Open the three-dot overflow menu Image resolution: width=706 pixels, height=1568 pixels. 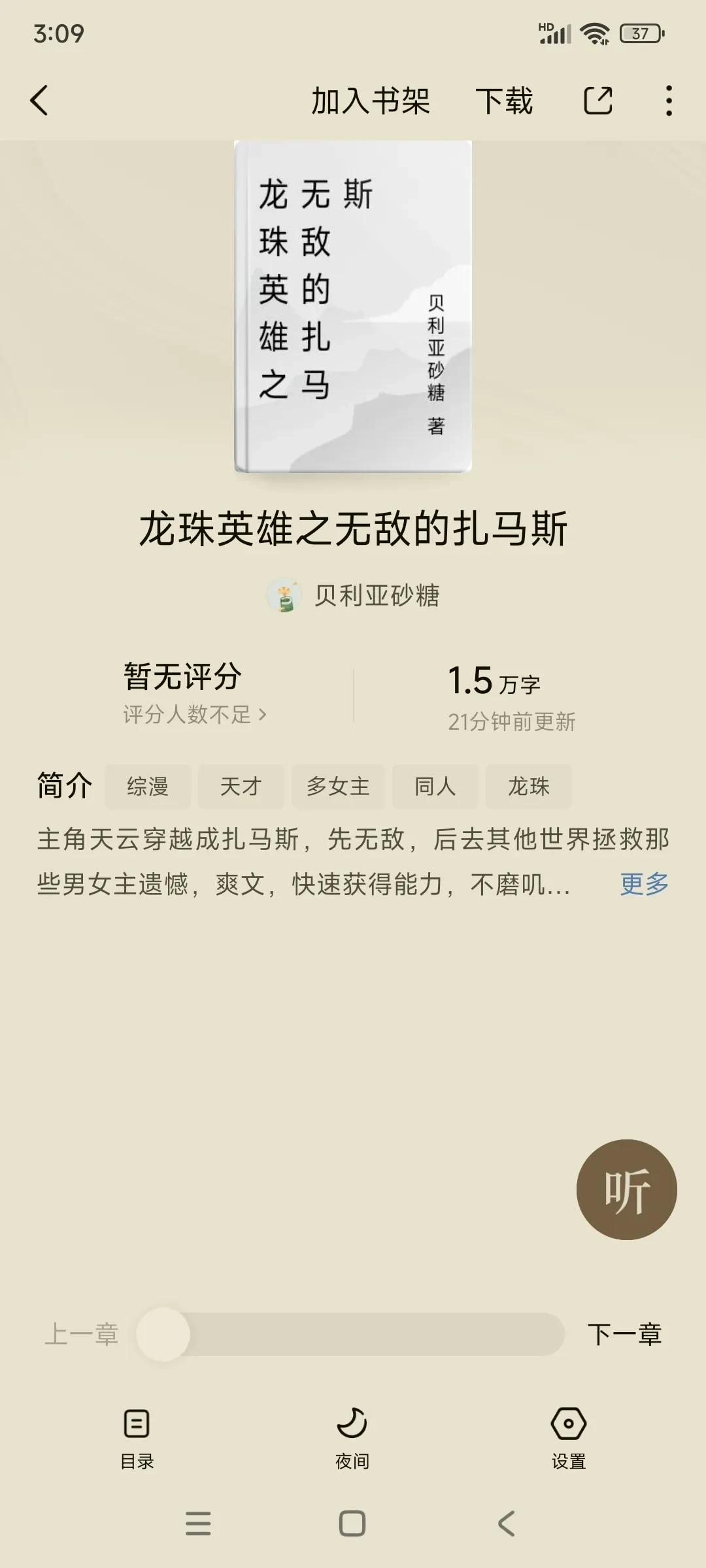(668, 101)
